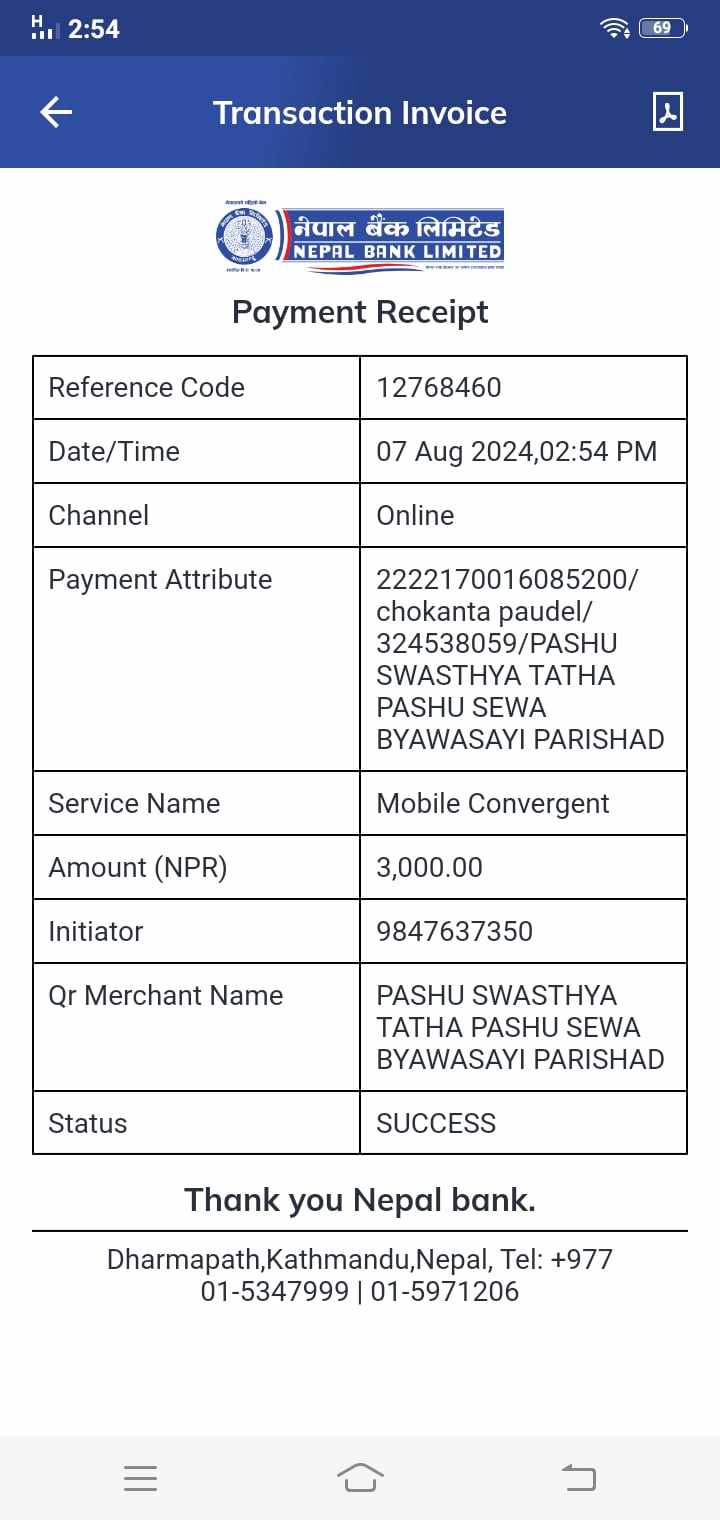
Task: Go back using the app bar arrow
Action: [56, 112]
